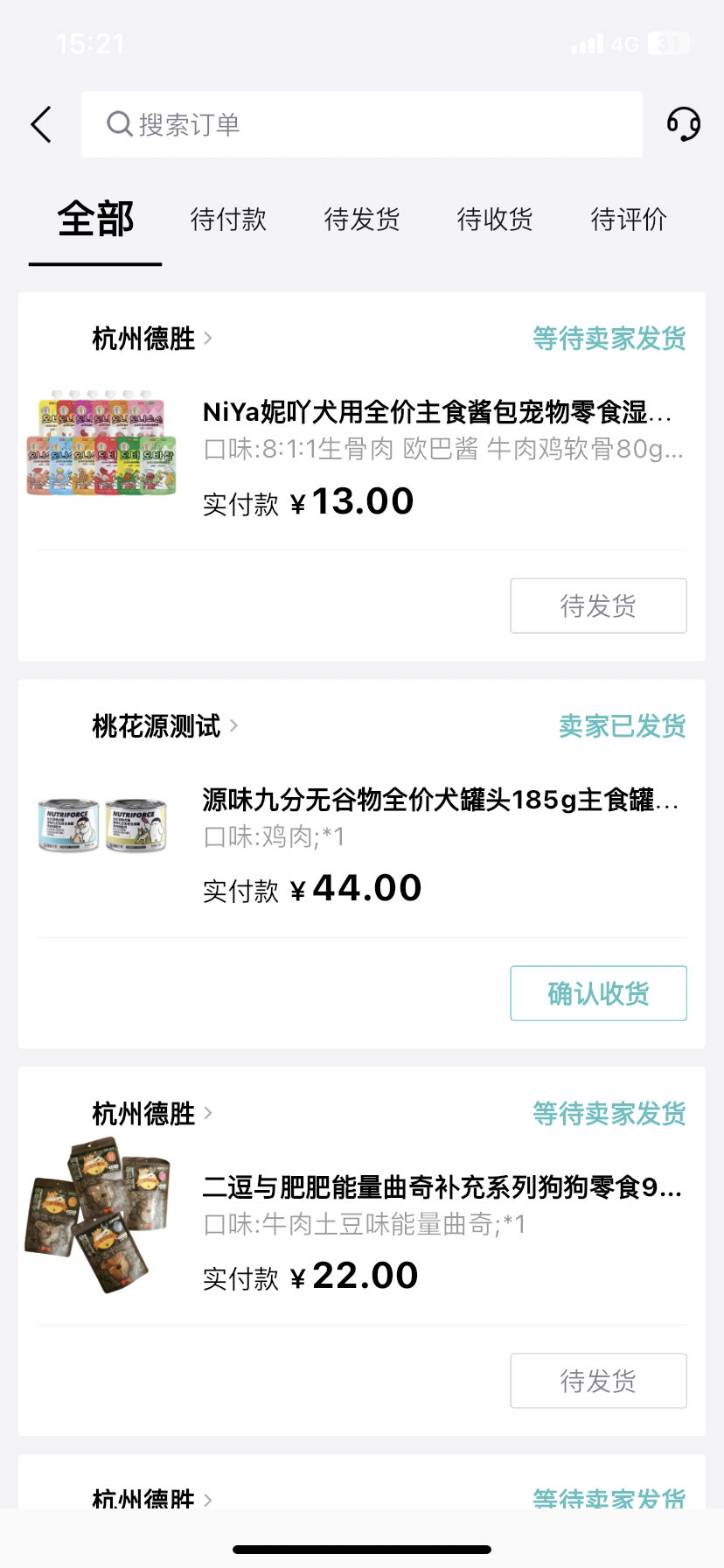The height and width of the screenshot is (1568, 724).
Task: Select the 待发货 tab
Action: tap(361, 220)
